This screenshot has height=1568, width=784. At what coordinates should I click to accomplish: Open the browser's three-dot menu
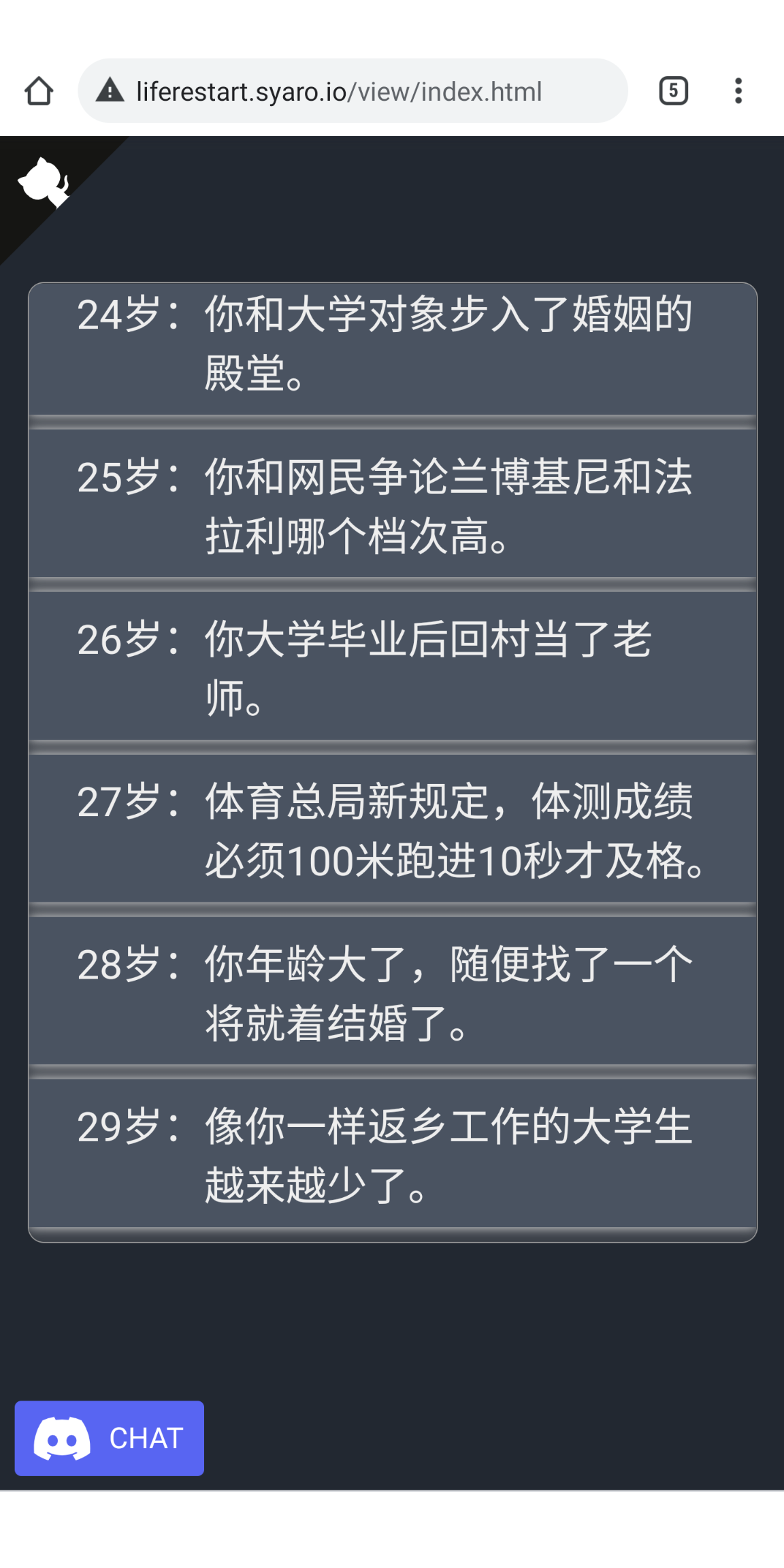click(738, 91)
